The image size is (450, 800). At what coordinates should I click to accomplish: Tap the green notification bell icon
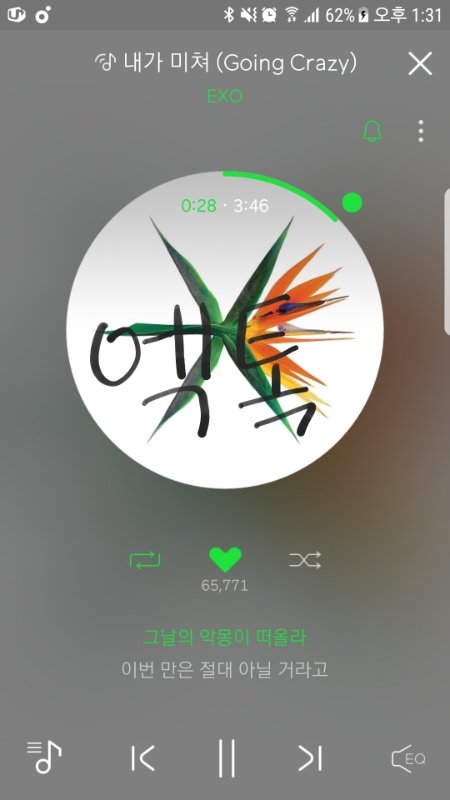[x=372, y=132]
